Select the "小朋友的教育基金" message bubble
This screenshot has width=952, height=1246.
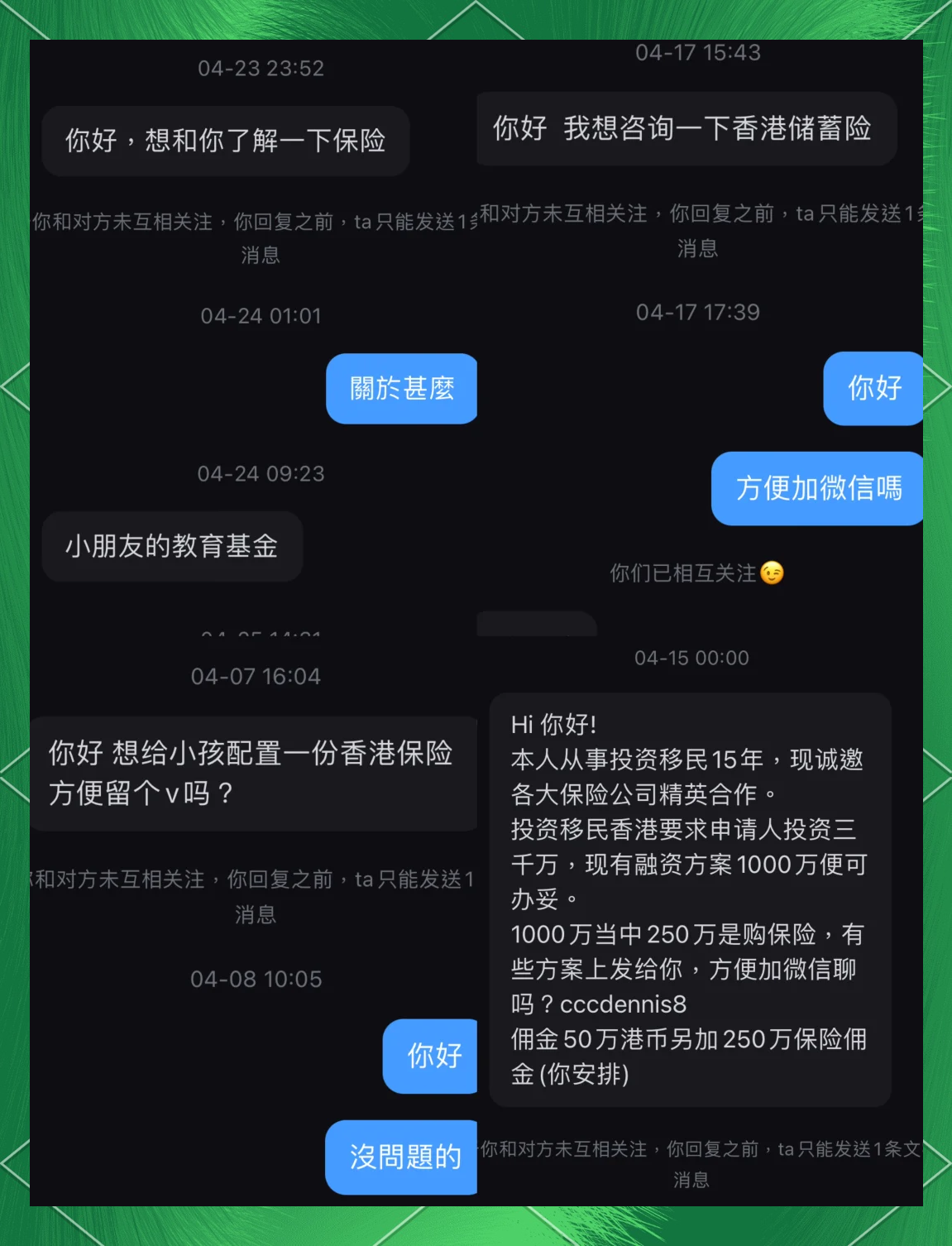pos(172,546)
